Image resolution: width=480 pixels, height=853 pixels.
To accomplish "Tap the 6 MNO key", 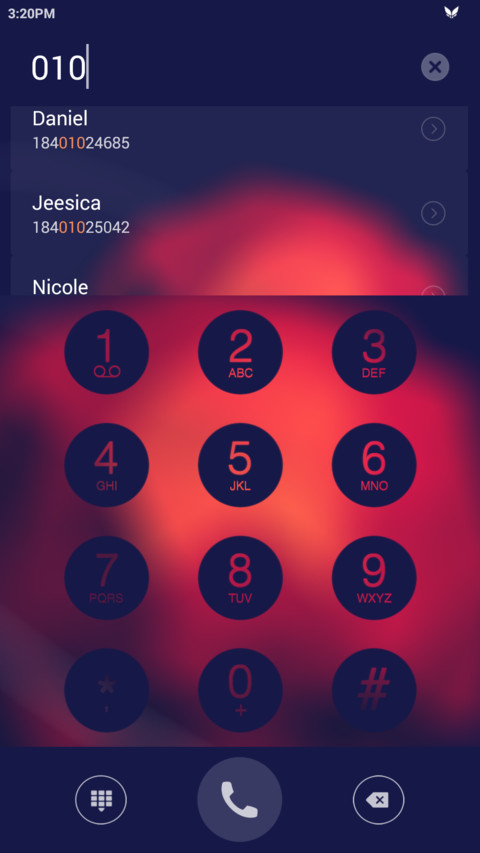I will point(374,465).
